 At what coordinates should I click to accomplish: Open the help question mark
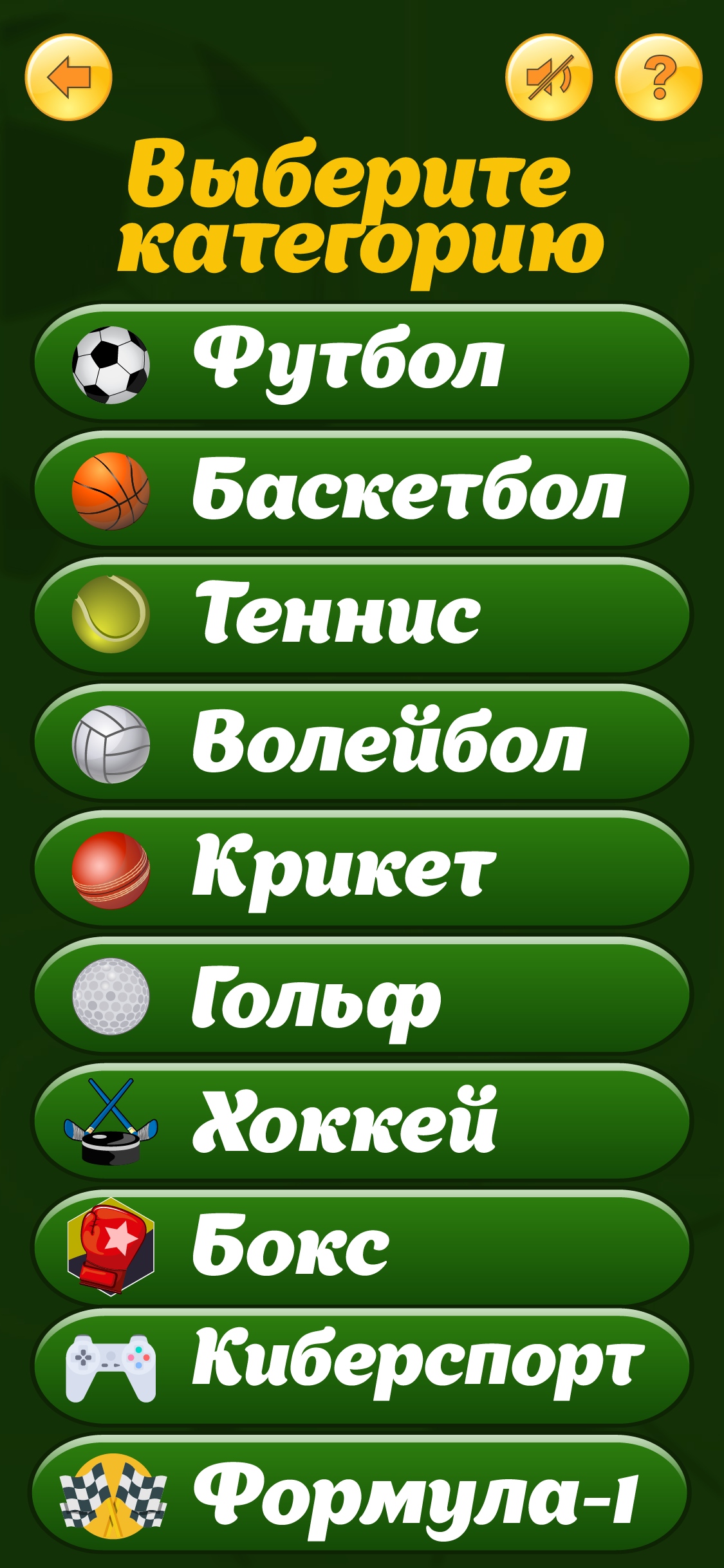pyautogui.click(x=658, y=77)
